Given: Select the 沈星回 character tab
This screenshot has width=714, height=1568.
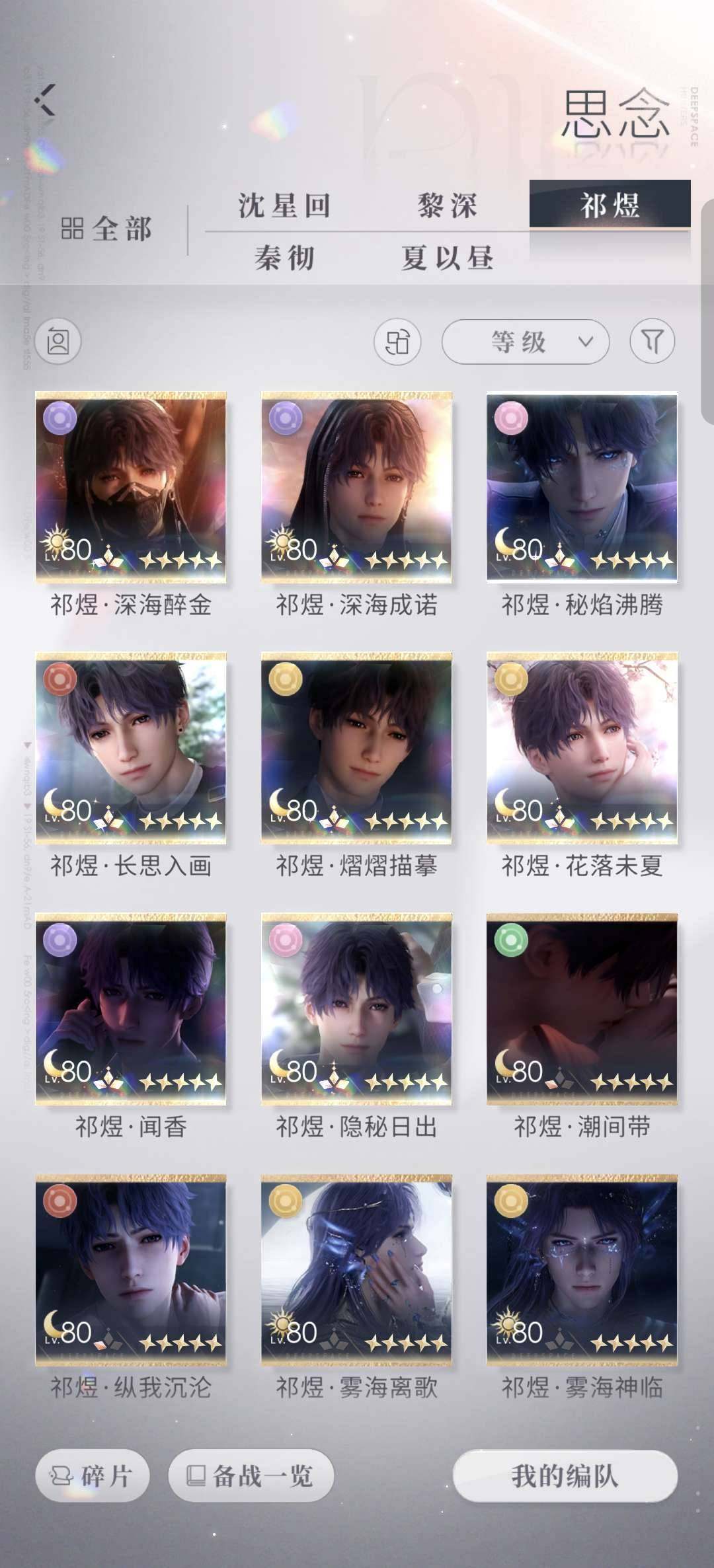Looking at the screenshot, I should point(285,205).
